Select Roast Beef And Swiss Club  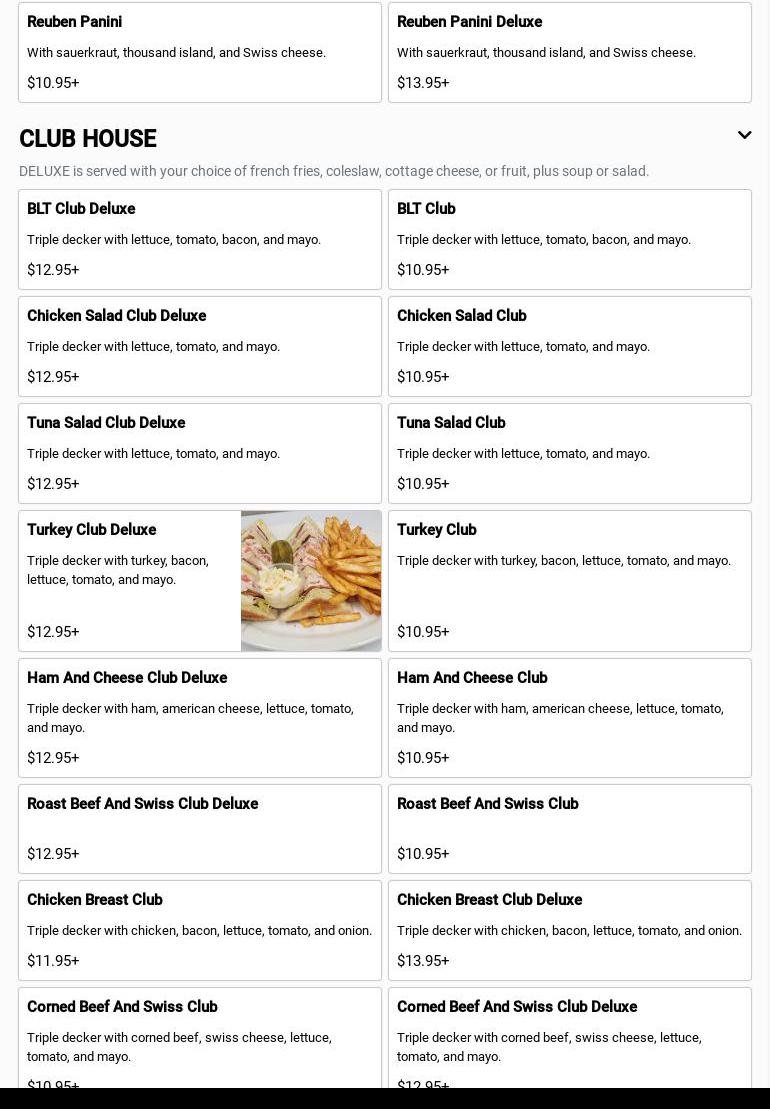point(570,828)
